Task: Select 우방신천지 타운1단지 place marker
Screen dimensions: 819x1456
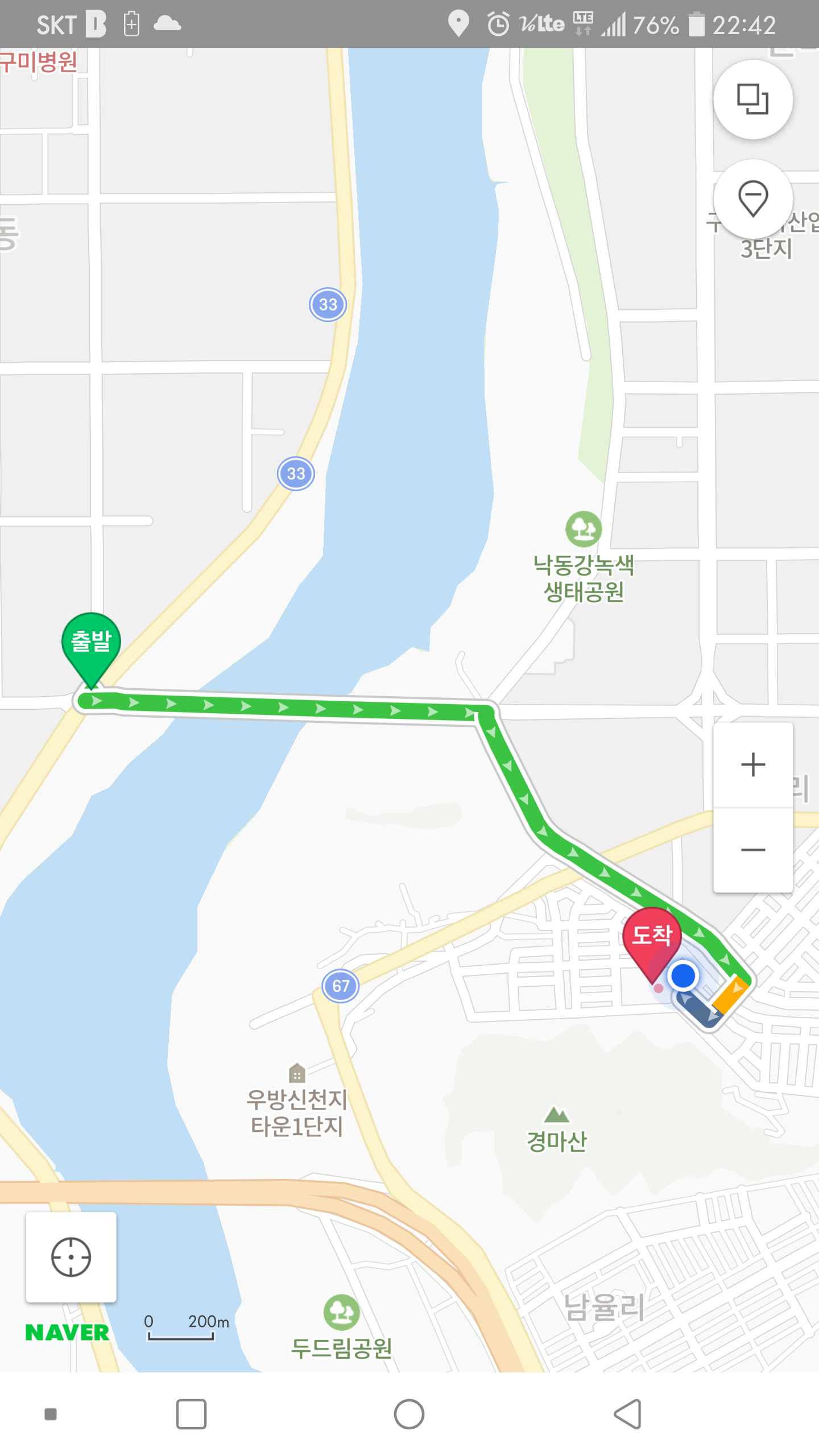Action: 297,1074
